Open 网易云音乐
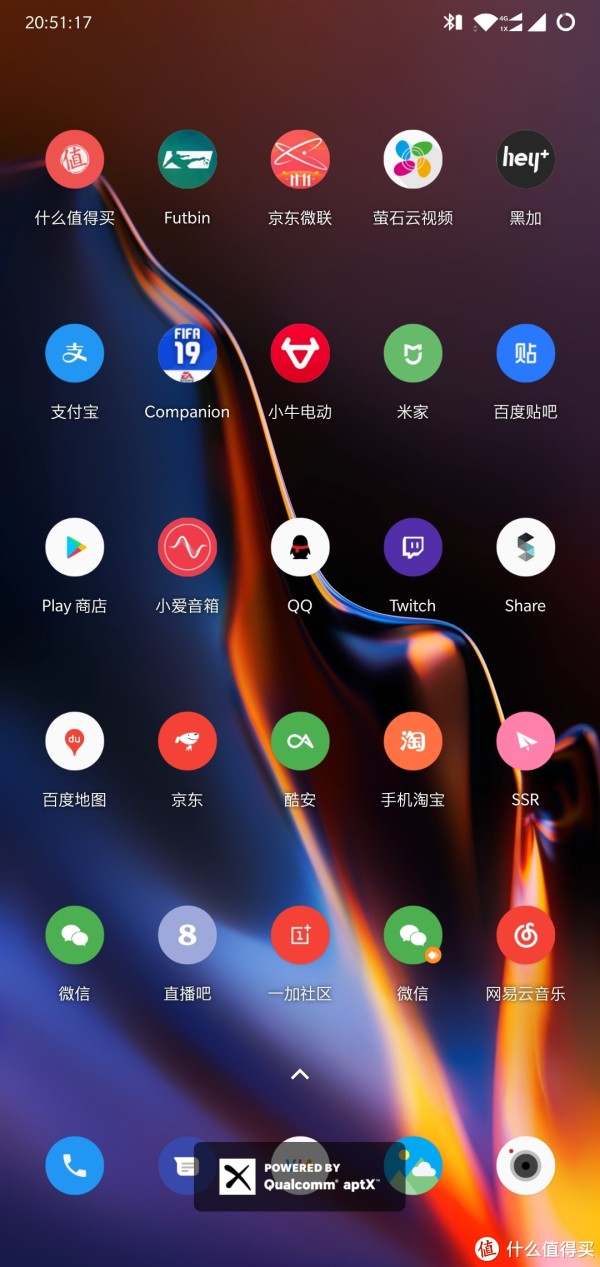The height and width of the screenshot is (1267, 600). (526, 936)
